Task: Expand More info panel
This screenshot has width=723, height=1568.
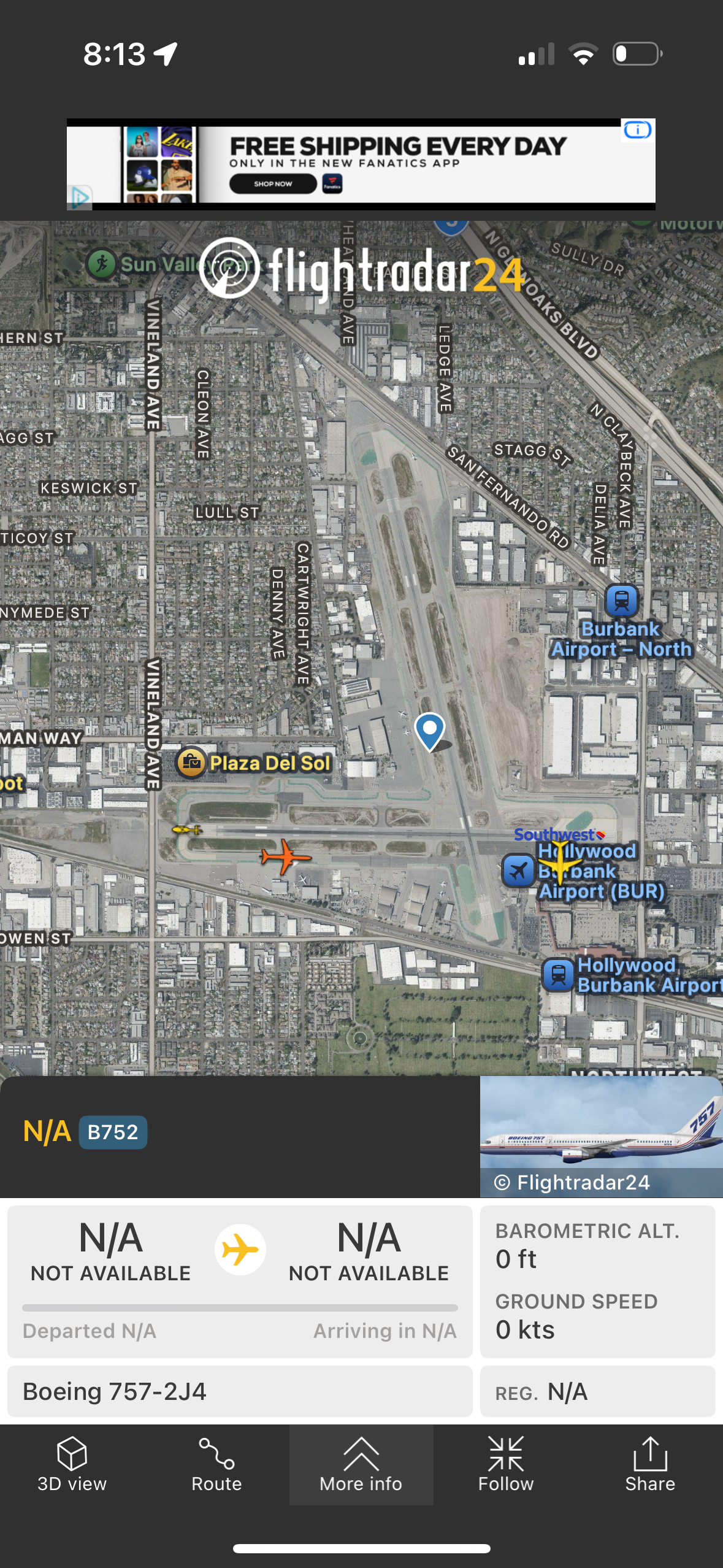Action: click(x=361, y=1464)
